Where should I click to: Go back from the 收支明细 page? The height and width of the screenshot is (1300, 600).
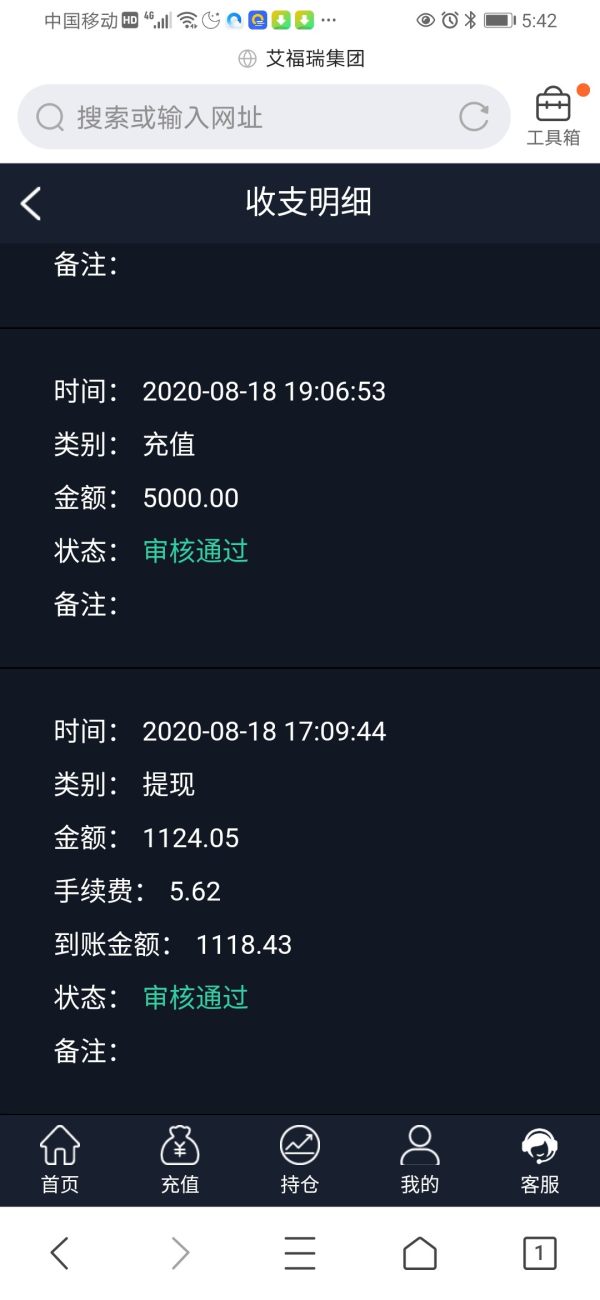click(x=31, y=203)
